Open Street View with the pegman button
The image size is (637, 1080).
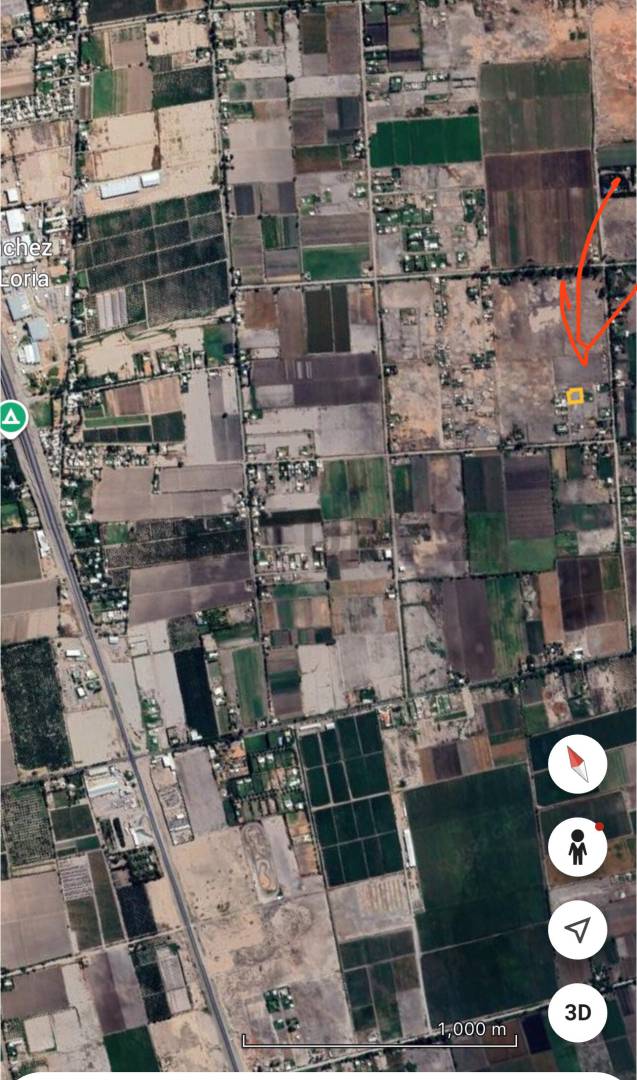point(578,847)
